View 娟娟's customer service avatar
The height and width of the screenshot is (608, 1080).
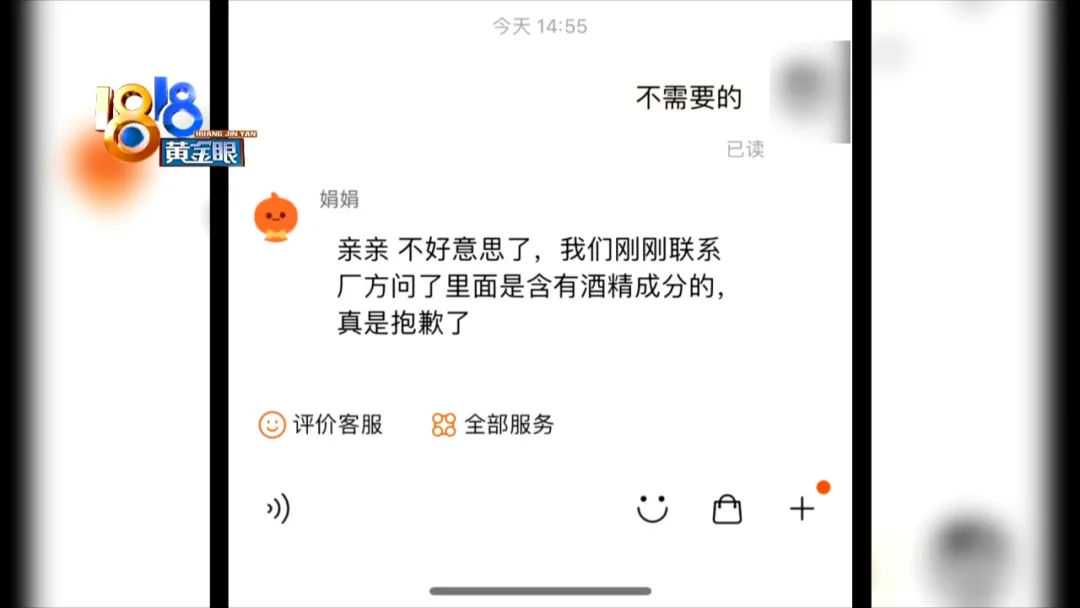click(x=275, y=217)
